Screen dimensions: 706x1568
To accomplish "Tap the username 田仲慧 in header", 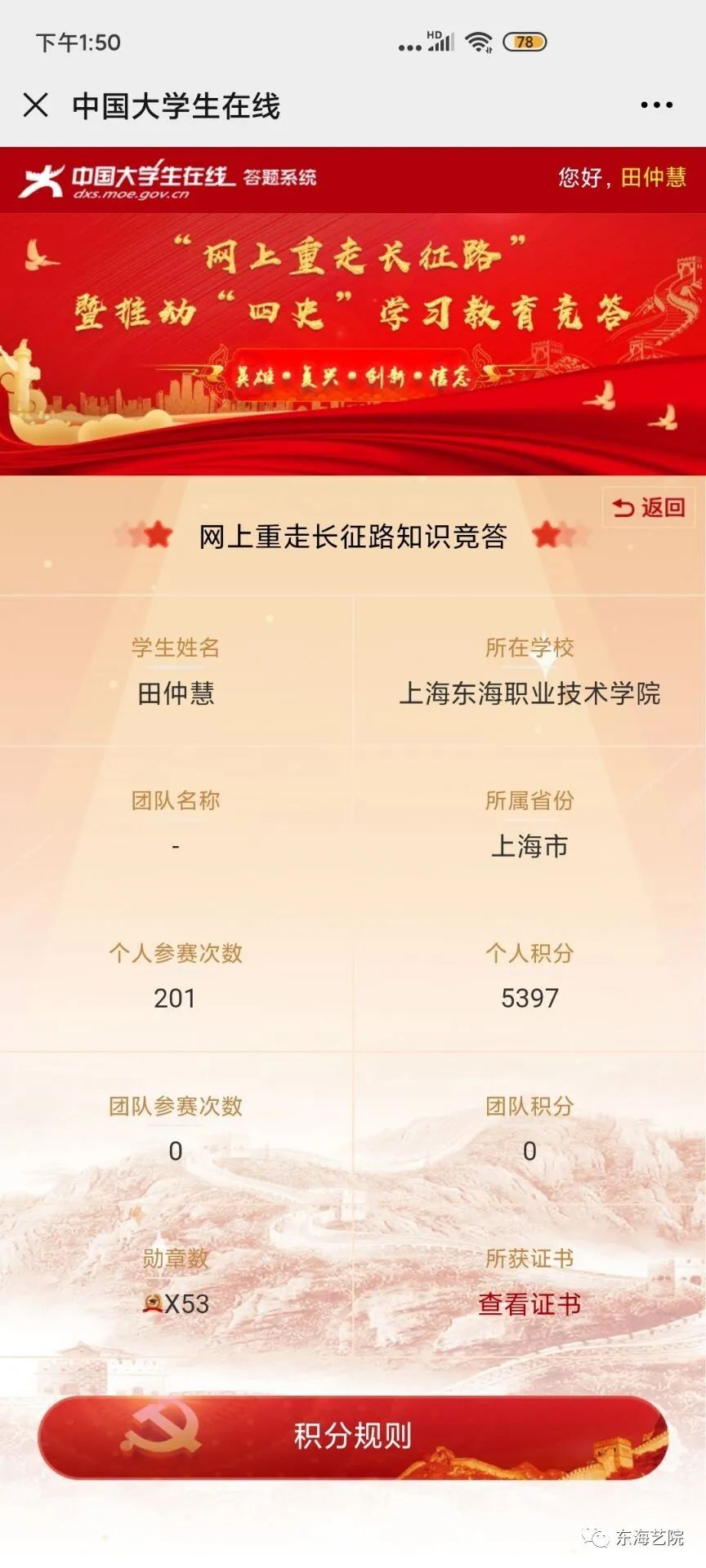I will (x=653, y=177).
